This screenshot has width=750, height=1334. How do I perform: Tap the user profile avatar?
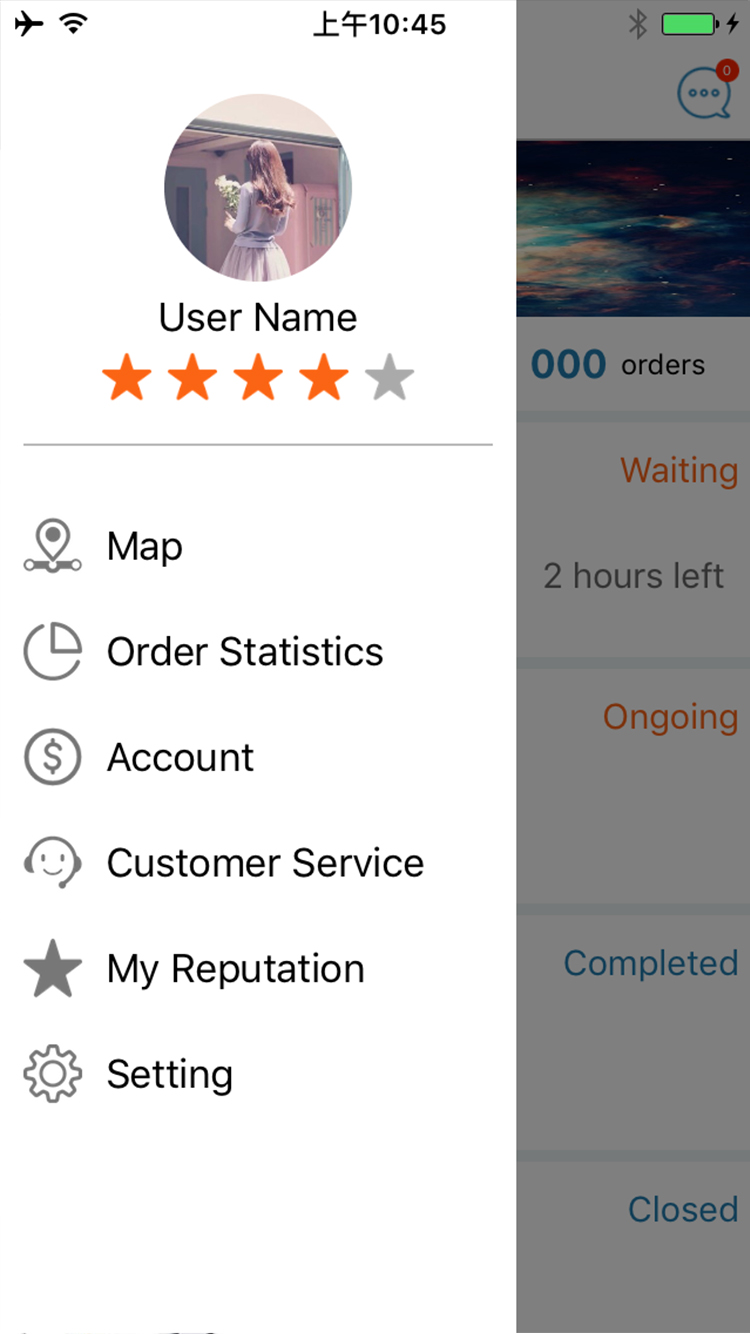coord(258,188)
